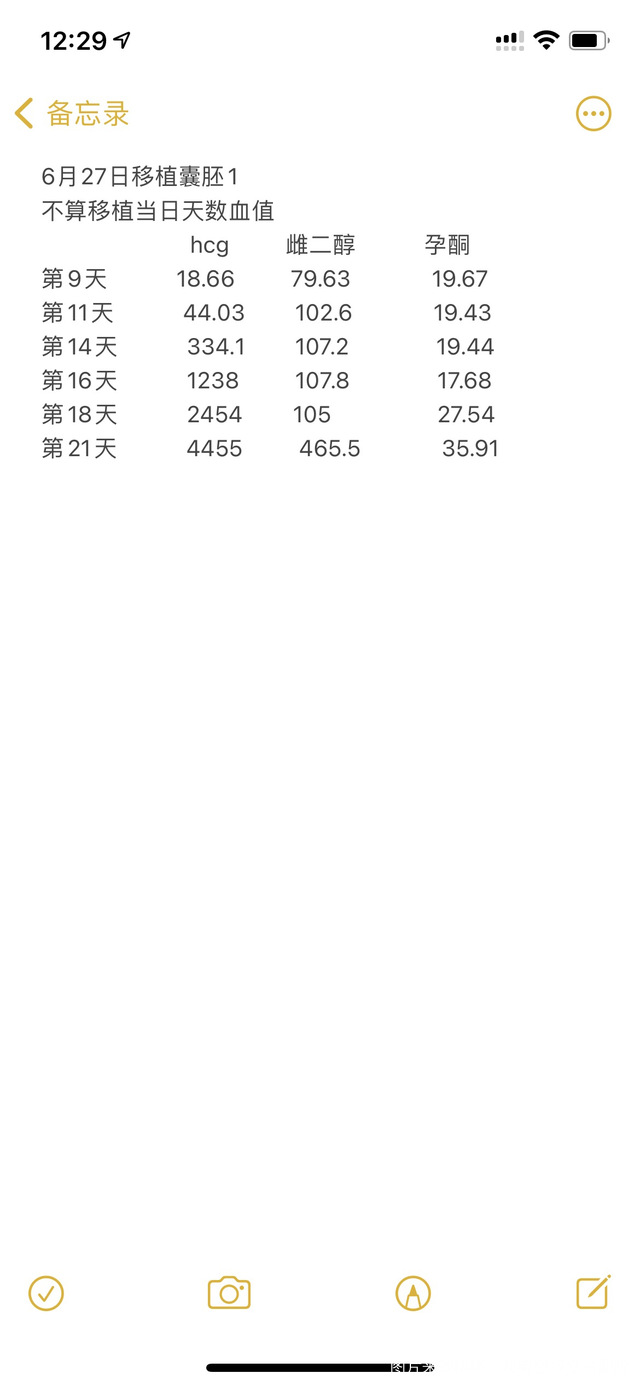The image size is (640, 1385).
Task: Open the more options ellipsis menu
Action: click(594, 114)
